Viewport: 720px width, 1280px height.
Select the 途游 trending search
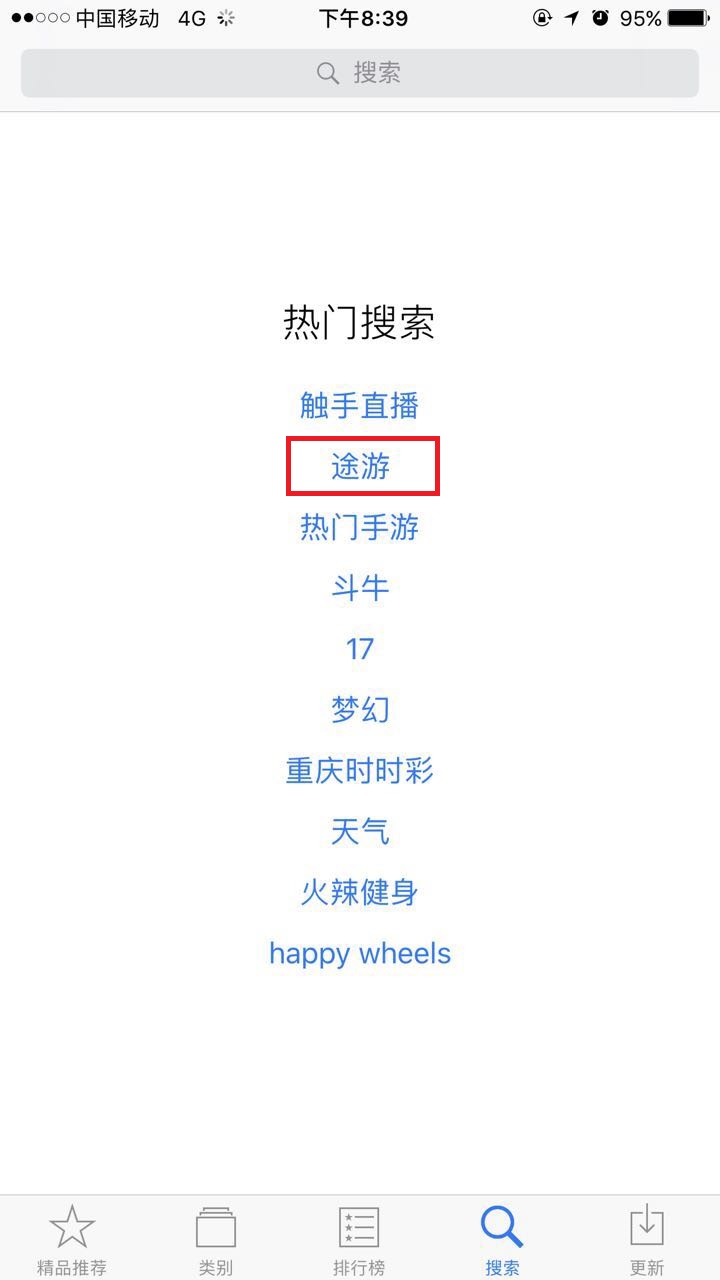[360, 466]
